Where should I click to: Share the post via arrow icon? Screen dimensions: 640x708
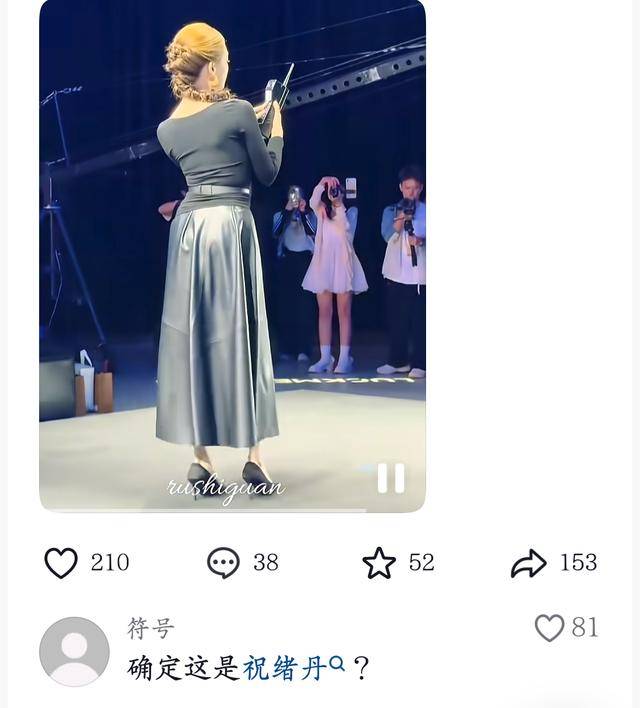(x=528, y=563)
